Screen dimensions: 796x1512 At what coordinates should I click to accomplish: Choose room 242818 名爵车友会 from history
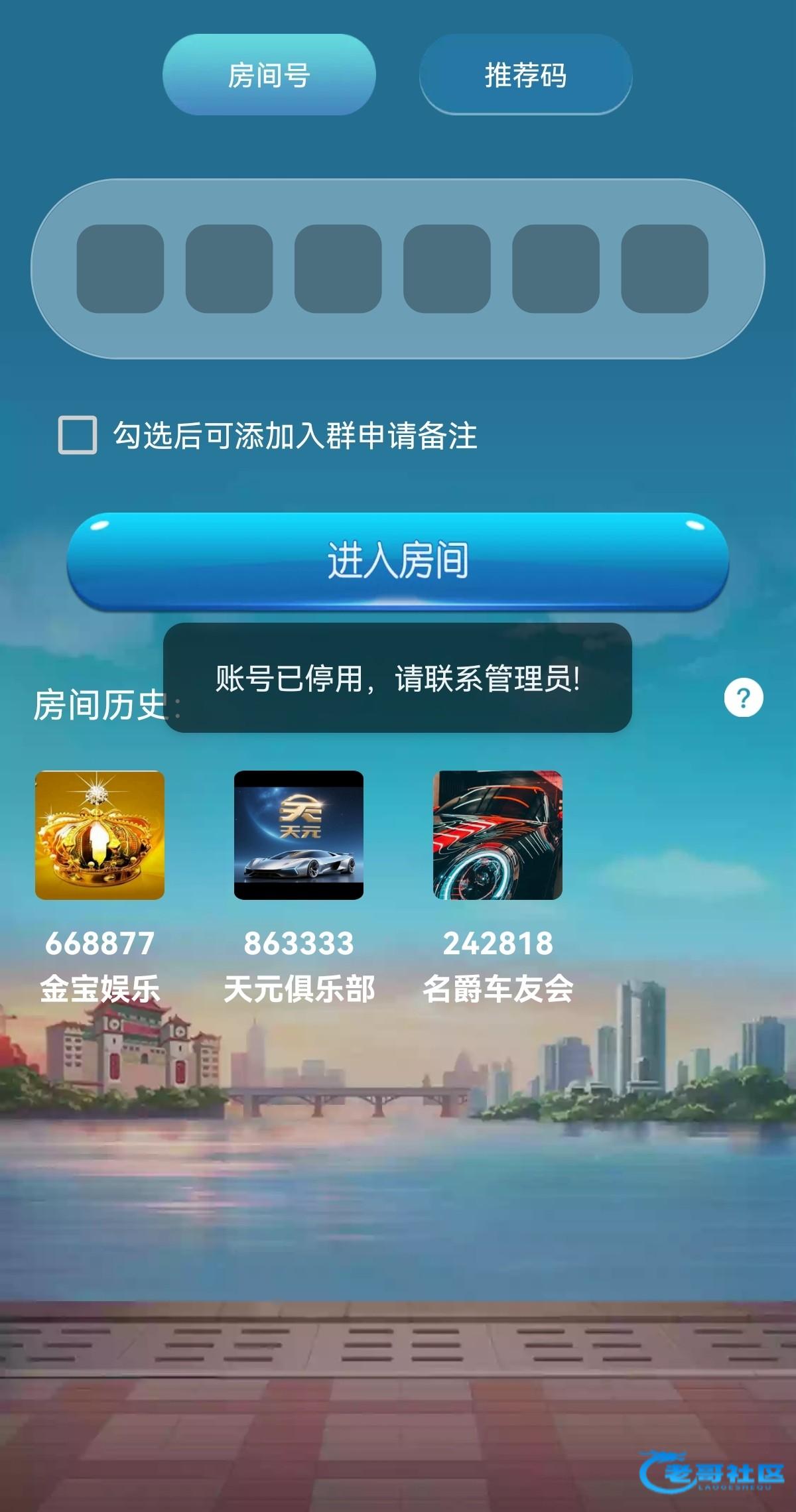coord(497,836)
